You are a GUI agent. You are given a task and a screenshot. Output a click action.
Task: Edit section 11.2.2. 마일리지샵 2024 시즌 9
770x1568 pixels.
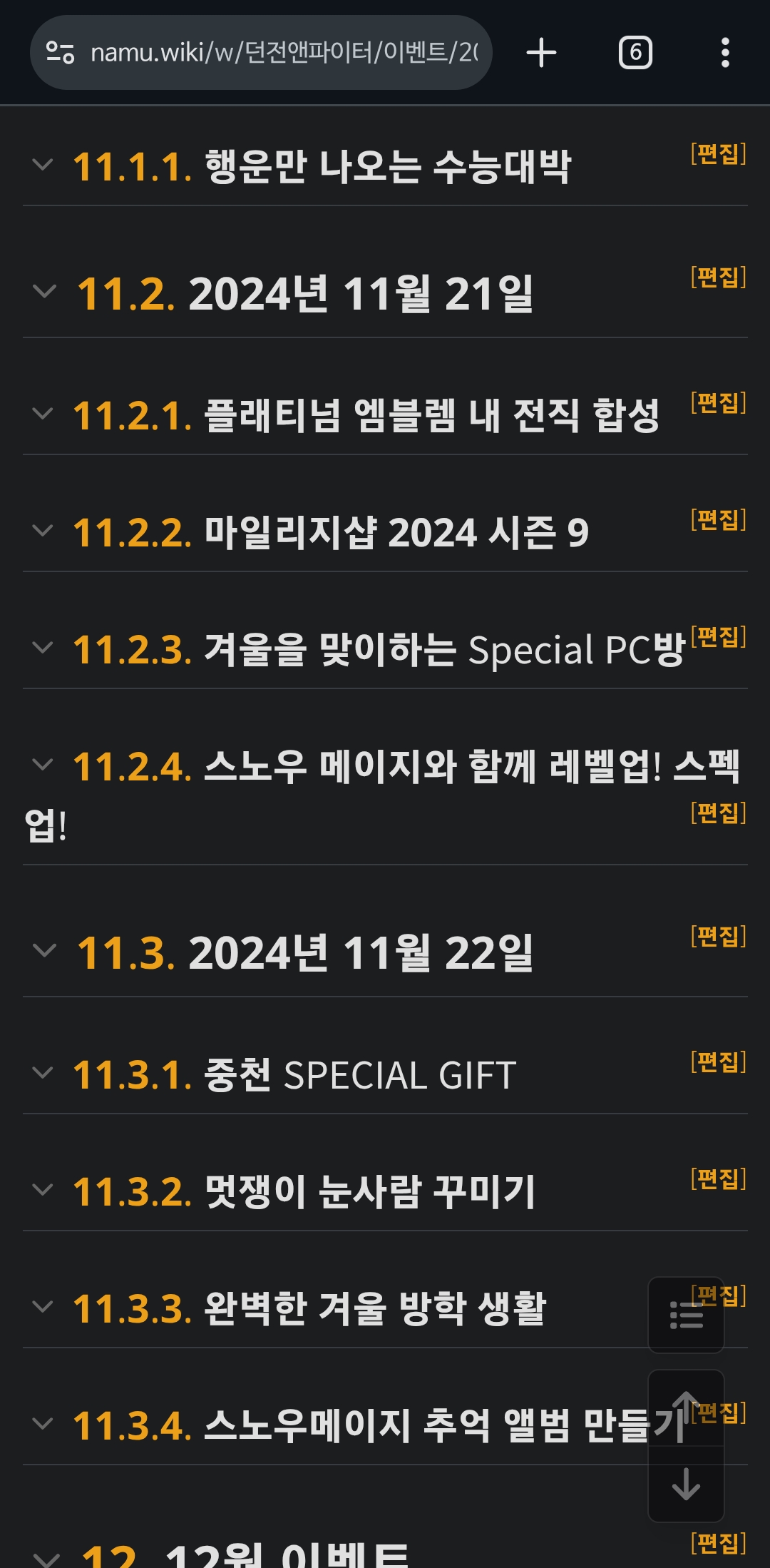tap(718, 519)
